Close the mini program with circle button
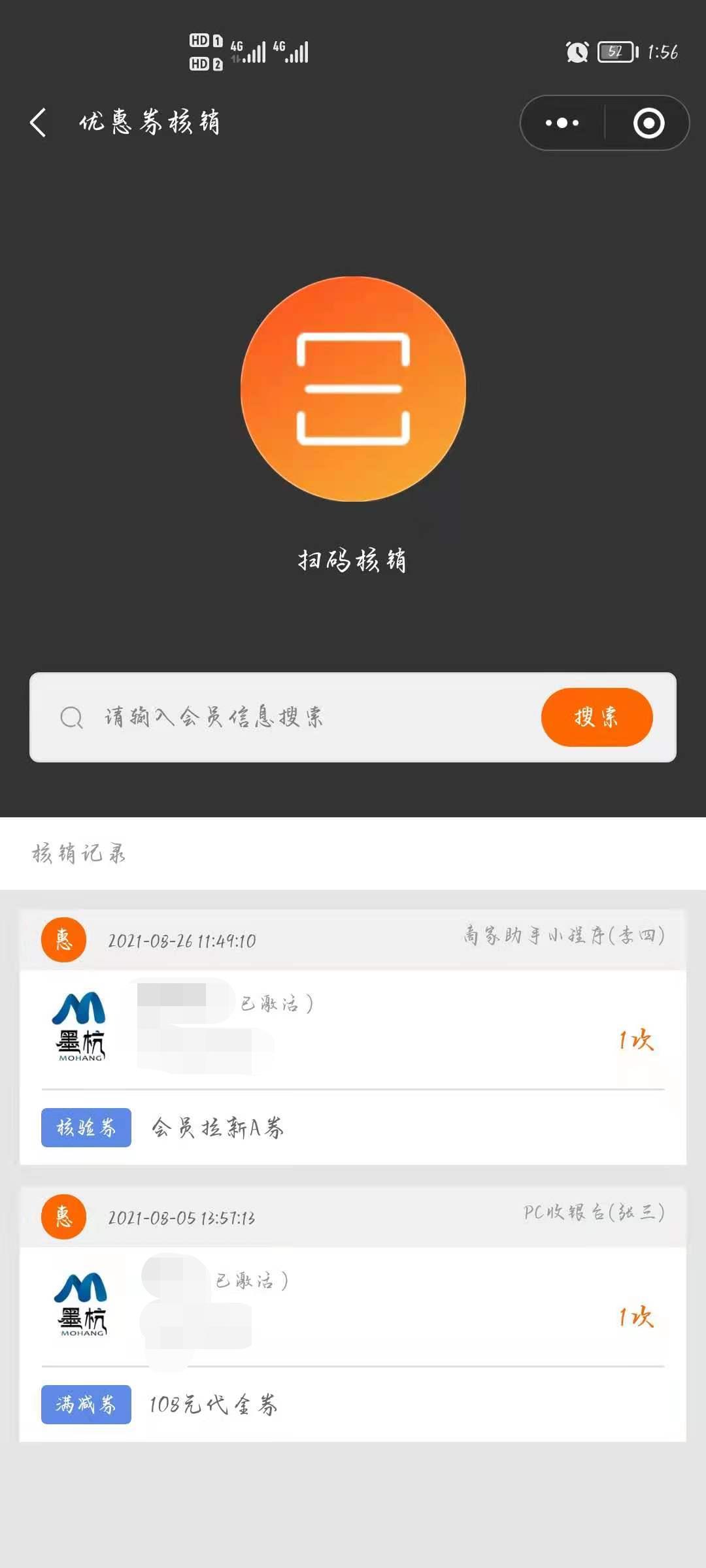The height and width of the screenshot is (1568, 706). click(x=648, y=123)
